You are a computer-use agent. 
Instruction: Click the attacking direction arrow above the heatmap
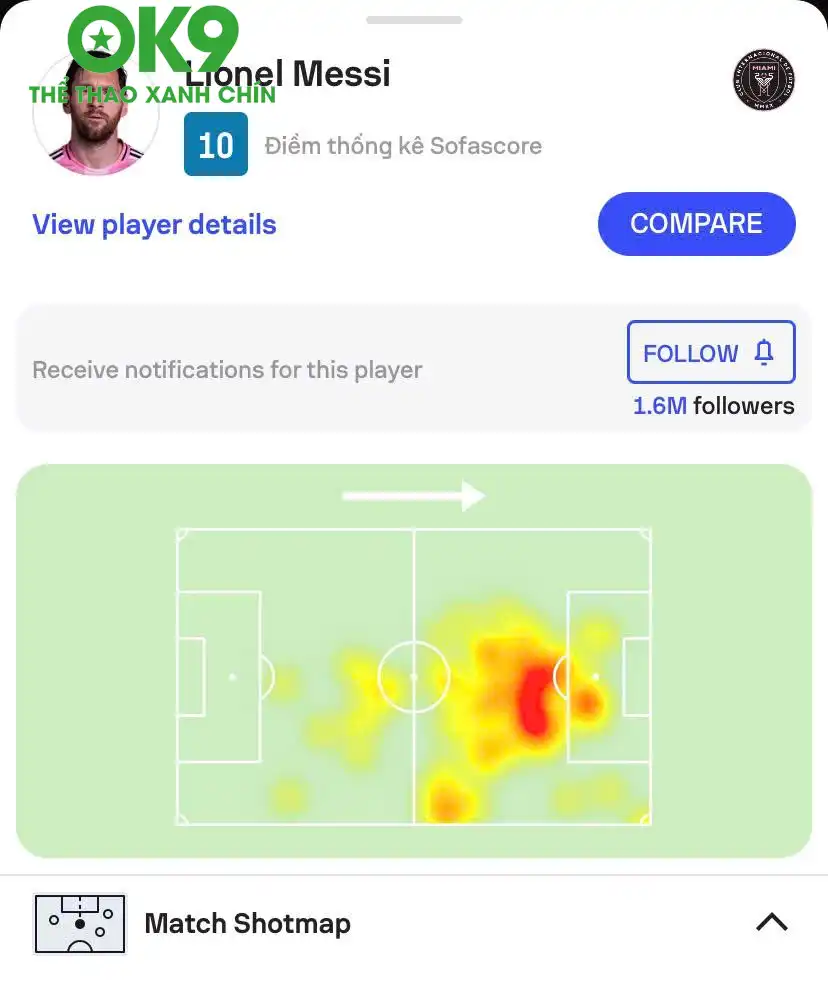(413, 494)
